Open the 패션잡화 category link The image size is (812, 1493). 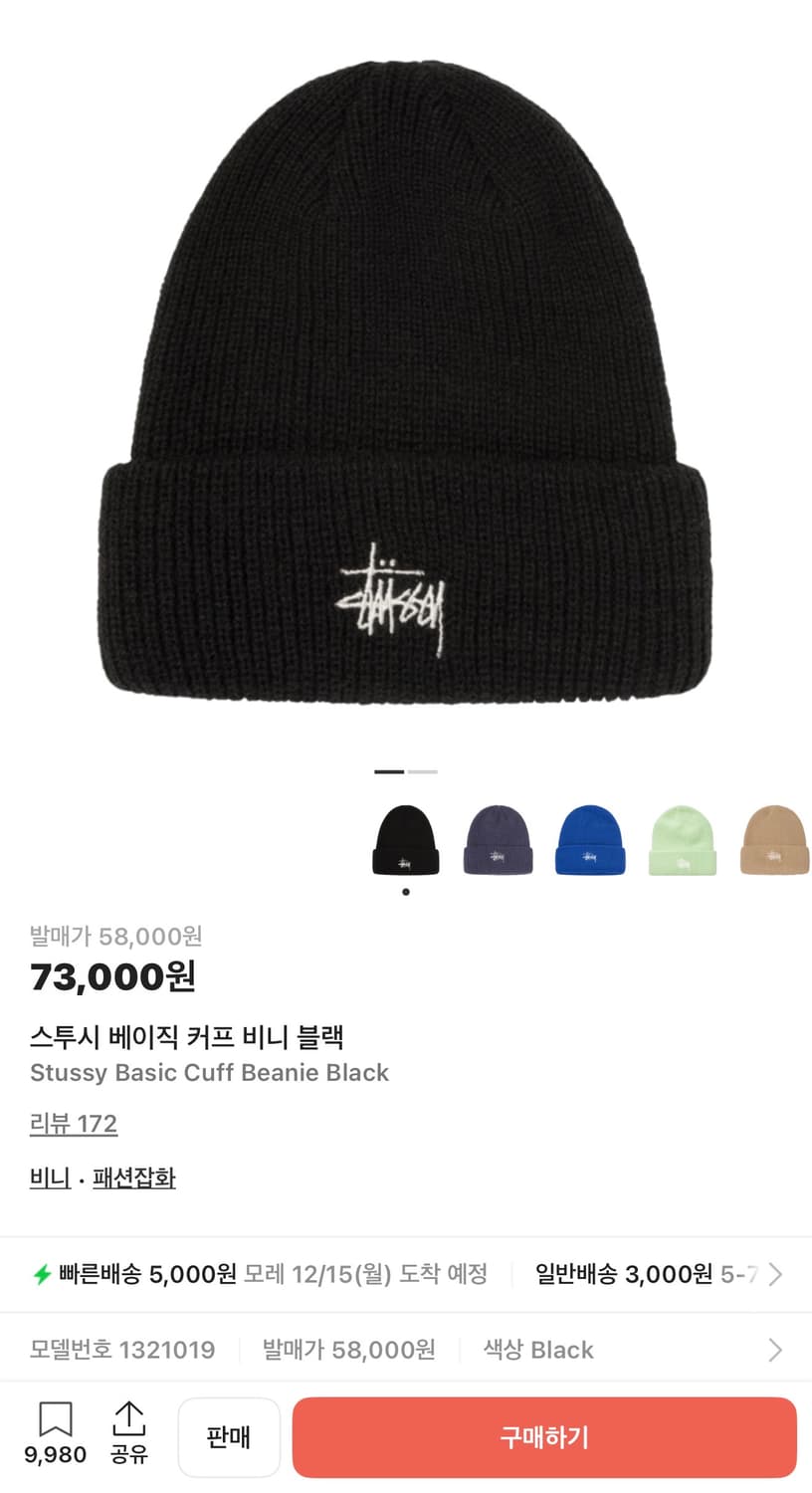pos(134,1177)
